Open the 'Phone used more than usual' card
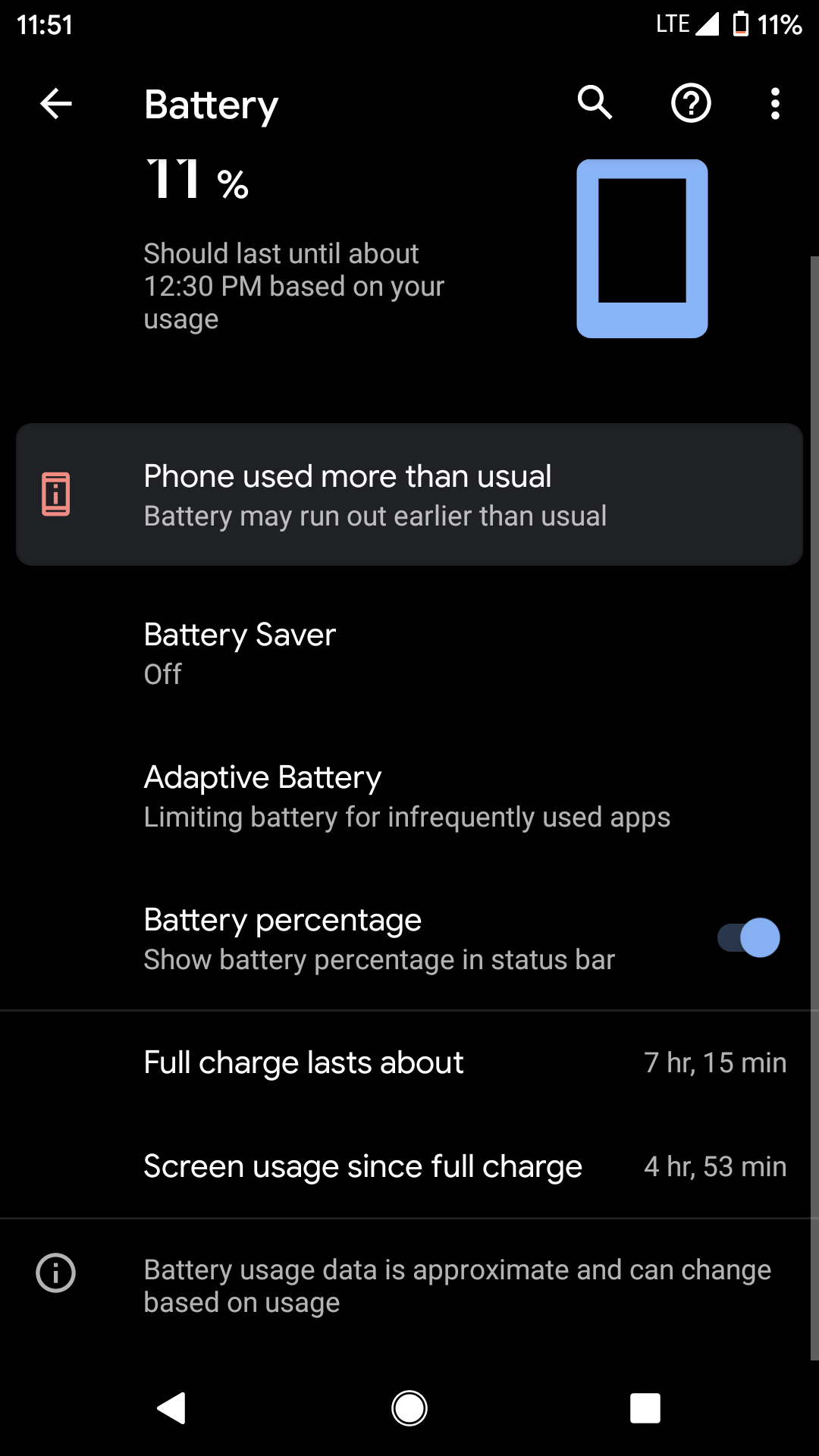Viewport: 819px width, 1456px height. point(409,494)
